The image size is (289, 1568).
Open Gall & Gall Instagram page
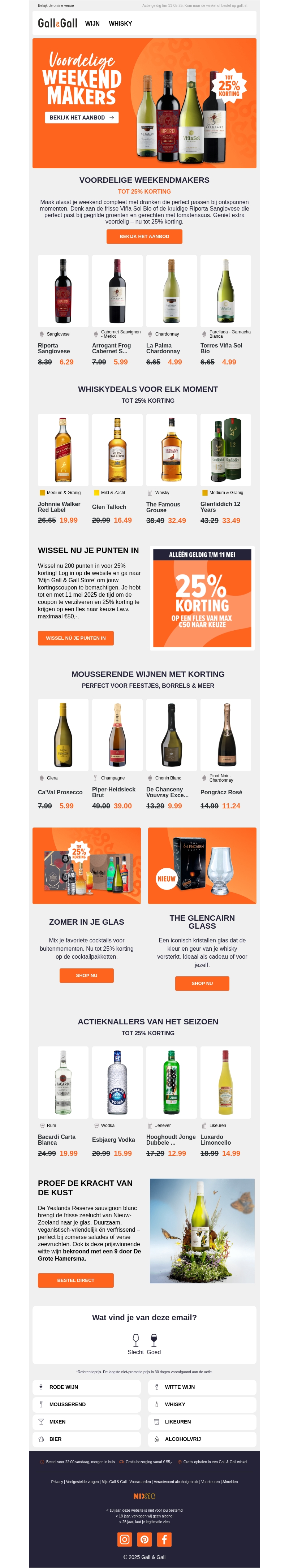125,1539
